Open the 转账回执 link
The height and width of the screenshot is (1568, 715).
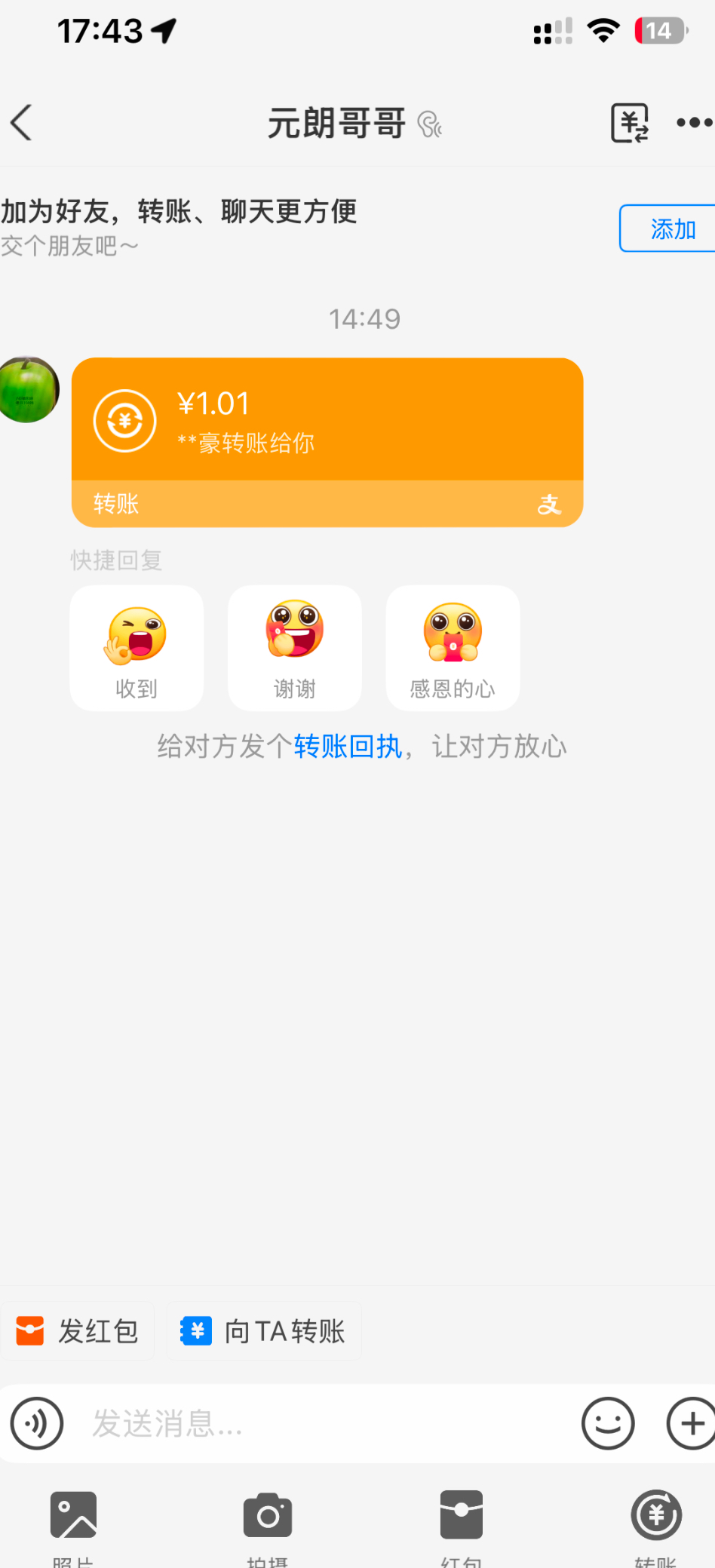point(348,747)
